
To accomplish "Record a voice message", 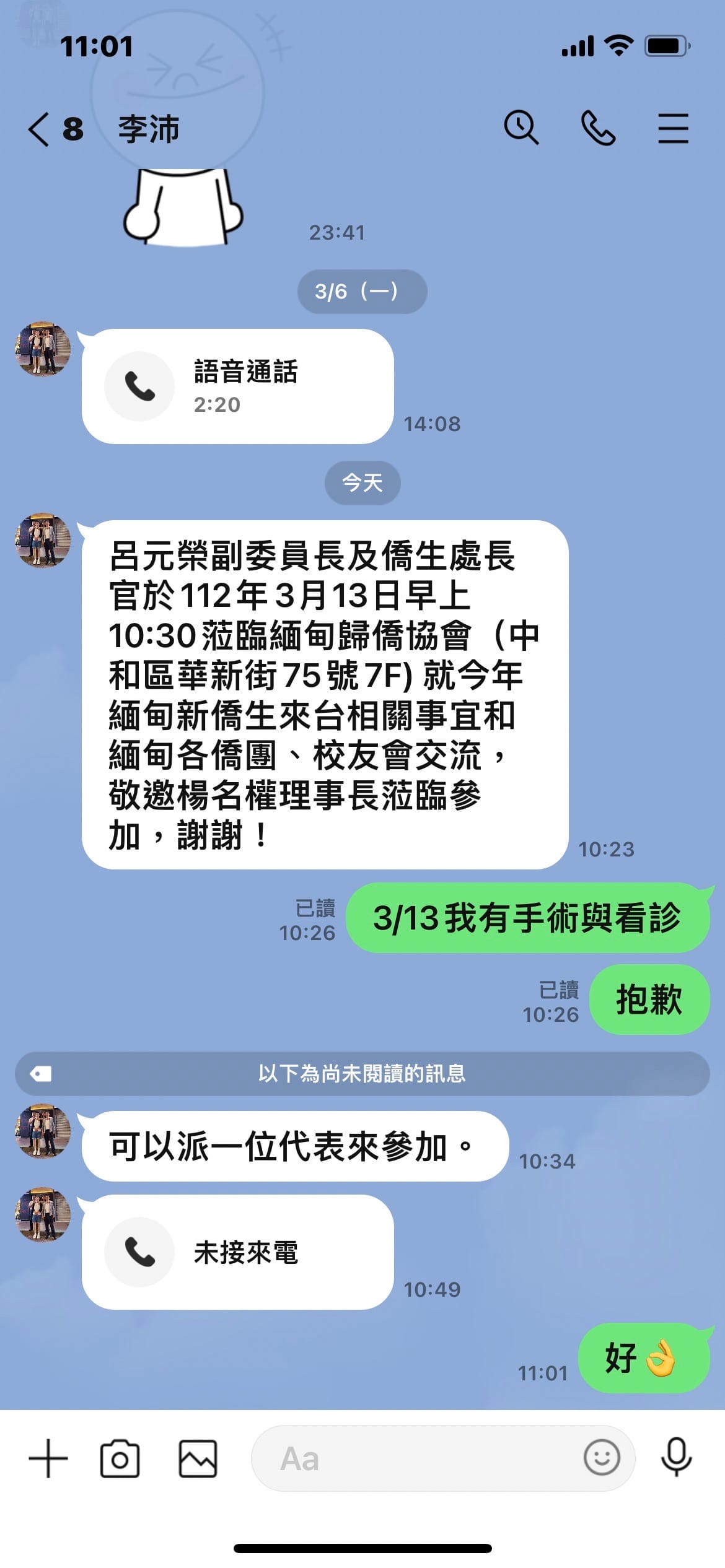I will tap(676, 1458).
